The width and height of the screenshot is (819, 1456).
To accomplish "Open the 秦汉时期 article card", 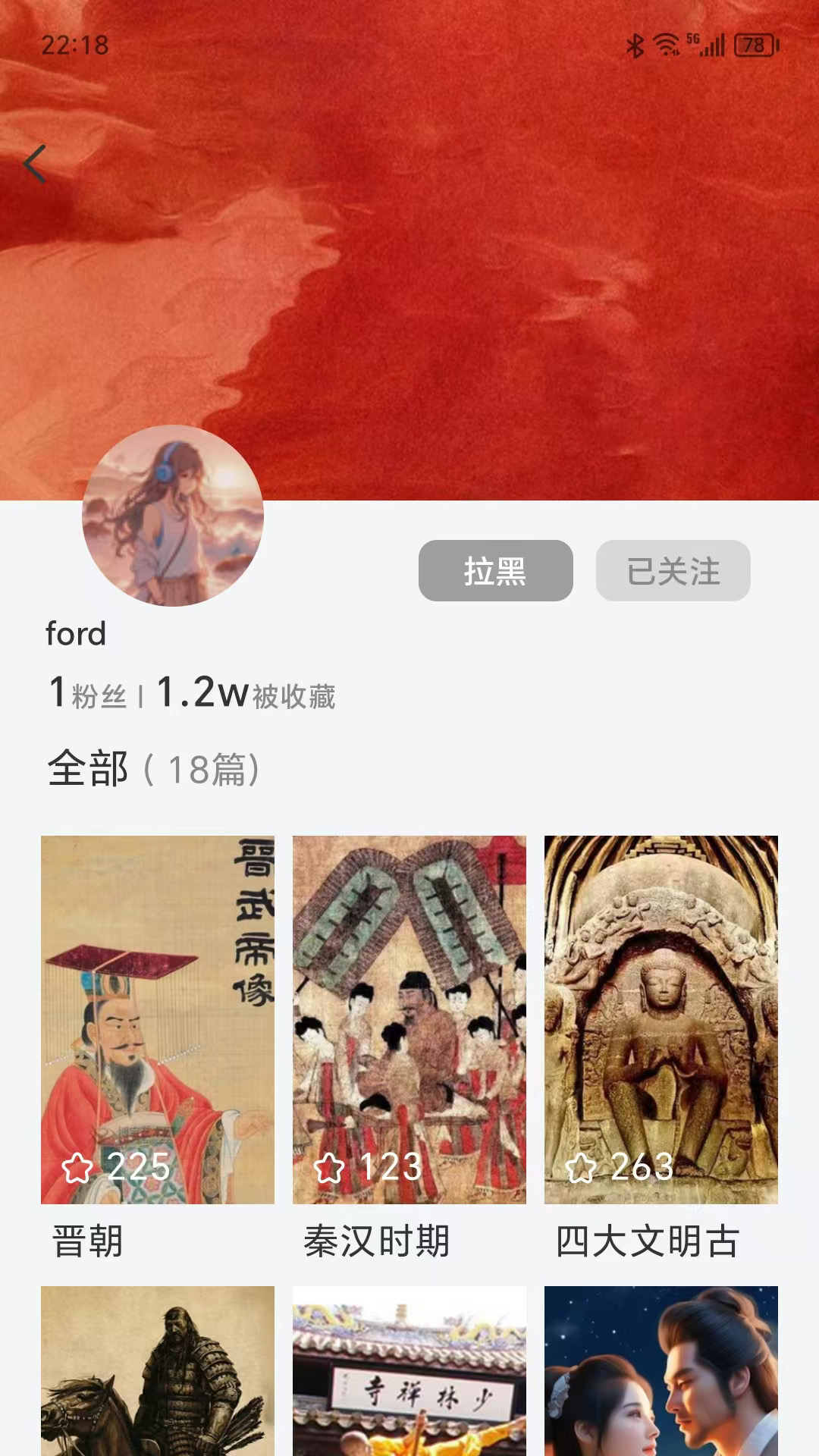I will [409, 1020].
